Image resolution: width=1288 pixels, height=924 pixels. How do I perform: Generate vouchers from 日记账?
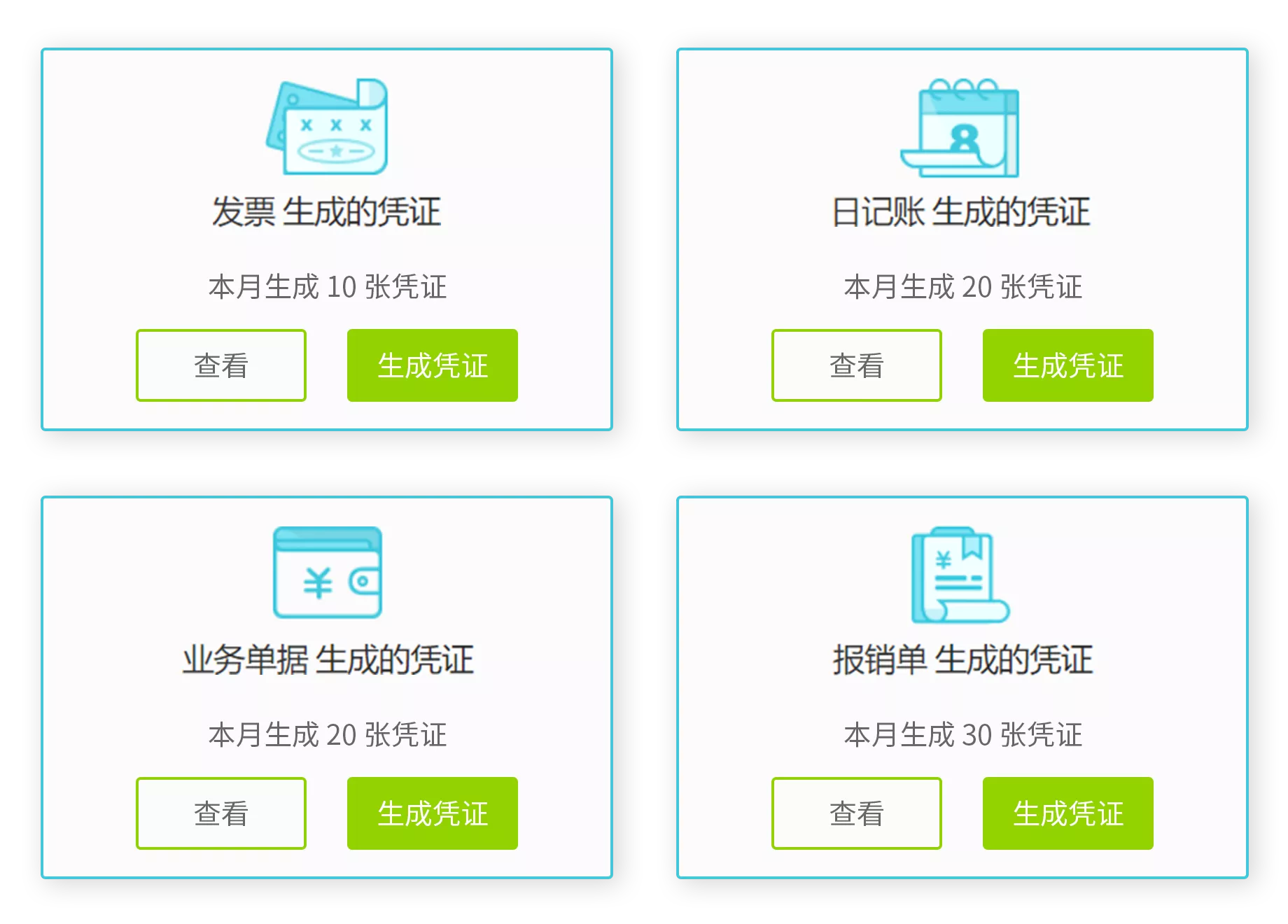point(1067,365)
